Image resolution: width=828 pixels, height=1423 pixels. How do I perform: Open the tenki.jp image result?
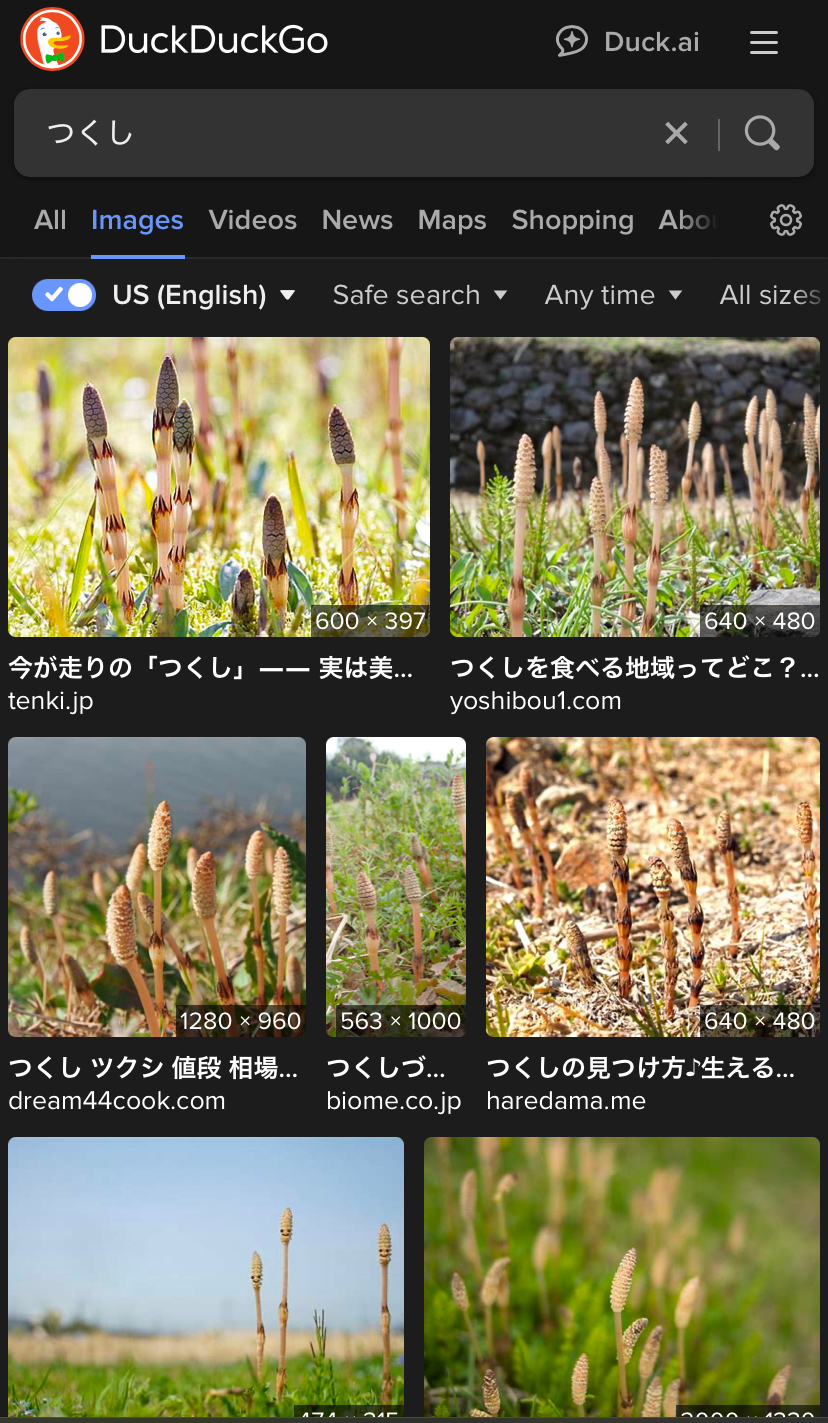(219, 487)
